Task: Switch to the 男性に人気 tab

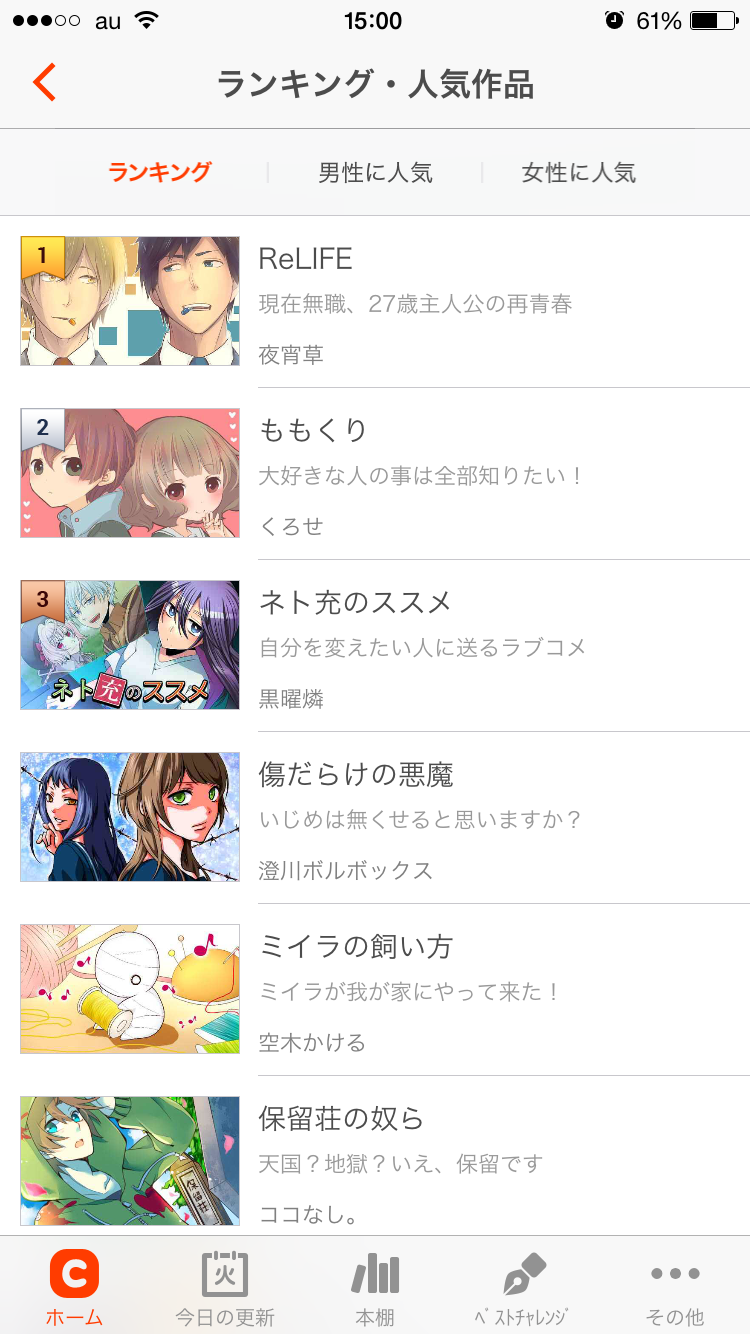Action: pos(375,172)
